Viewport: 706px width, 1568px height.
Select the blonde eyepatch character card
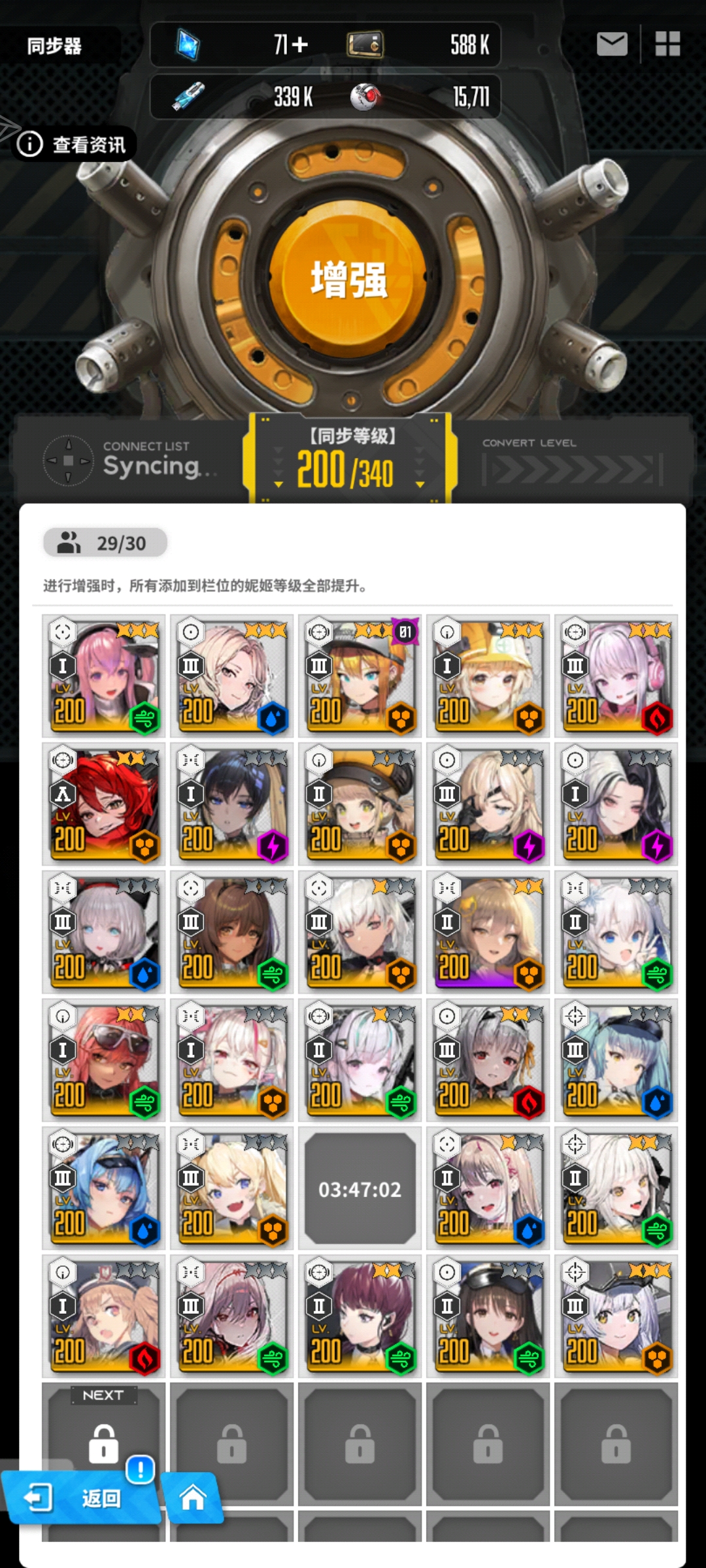pos(488,804)
